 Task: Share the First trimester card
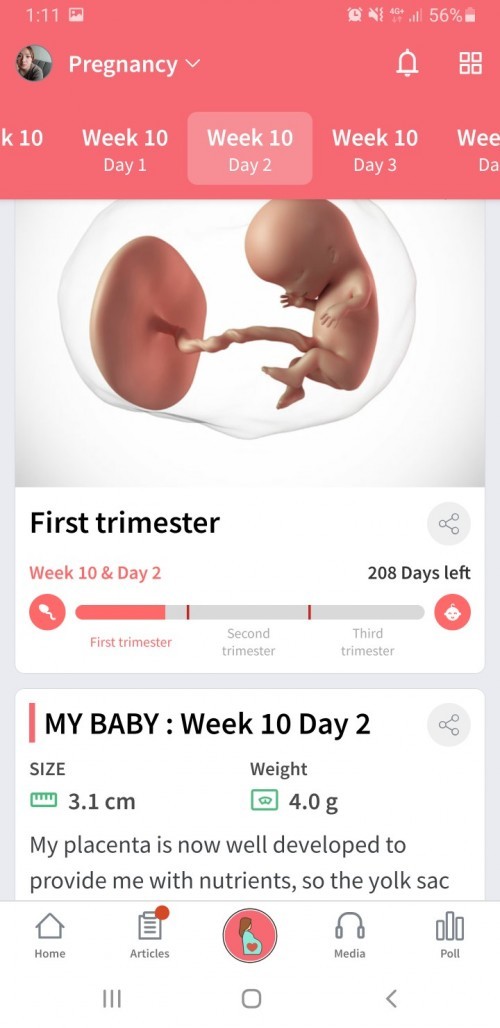tap(449, 524)
